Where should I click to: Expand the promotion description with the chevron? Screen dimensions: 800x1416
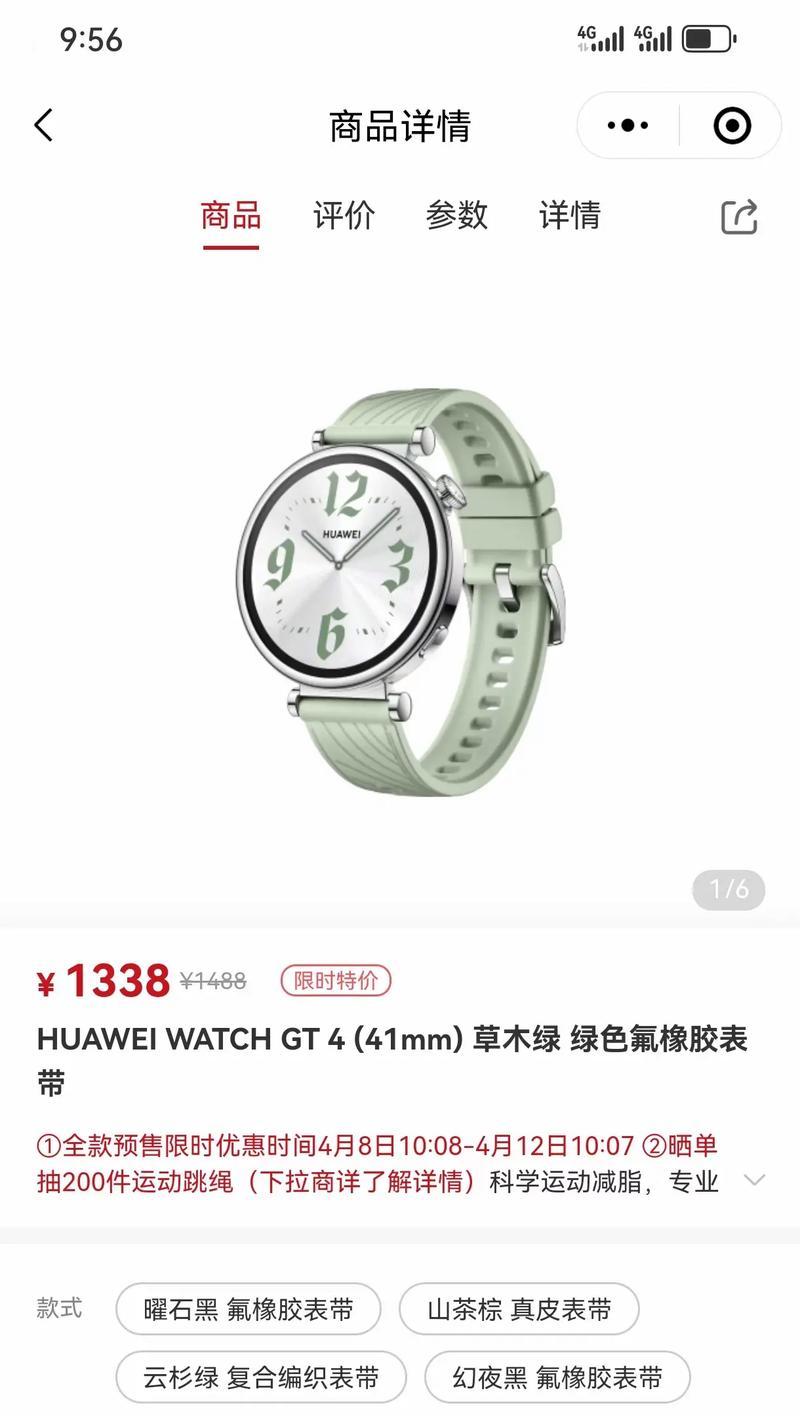click(755, 1180)
